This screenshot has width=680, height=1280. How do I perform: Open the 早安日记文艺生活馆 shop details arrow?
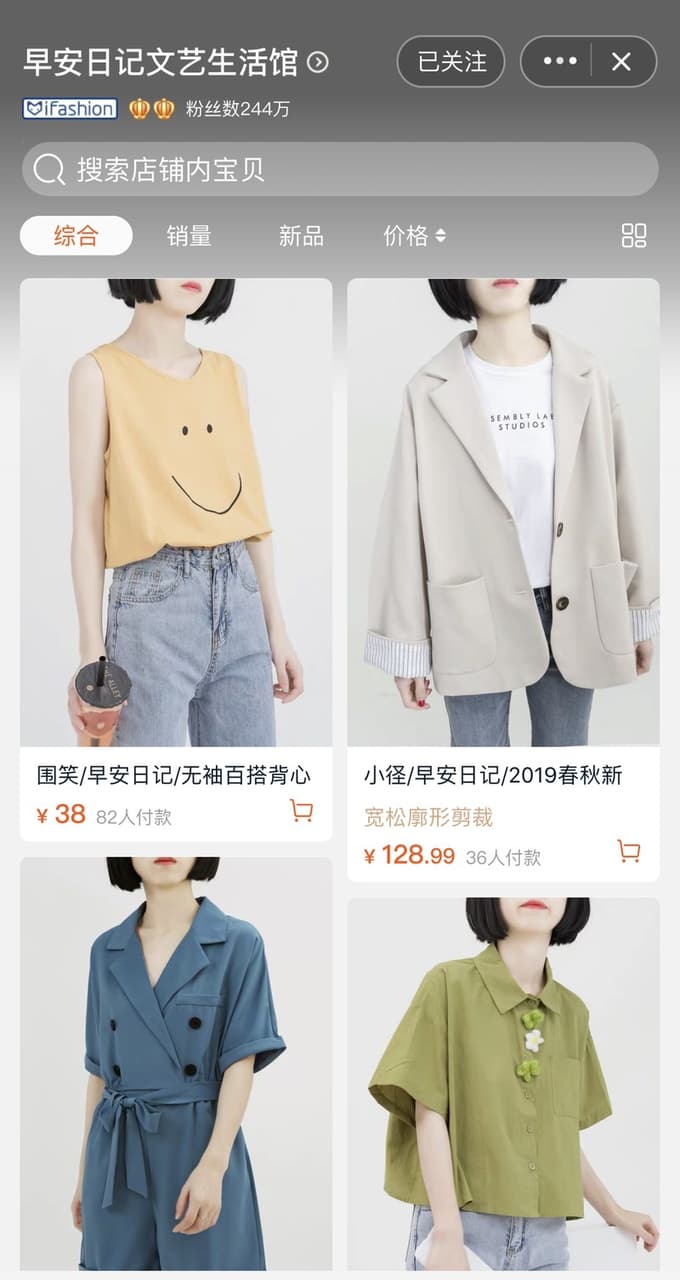[318, 62]
